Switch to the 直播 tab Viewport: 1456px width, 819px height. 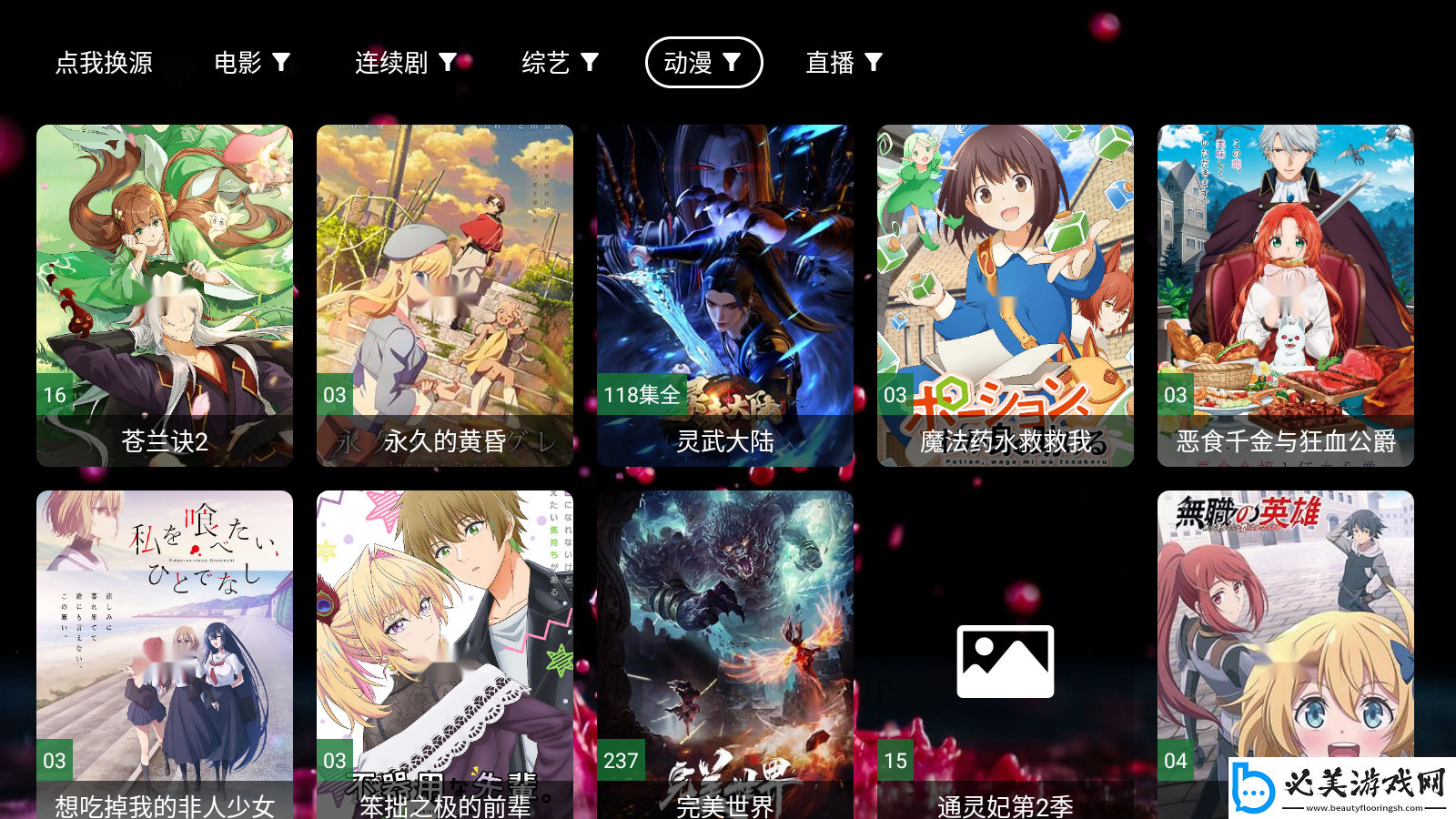pos(844,63)
